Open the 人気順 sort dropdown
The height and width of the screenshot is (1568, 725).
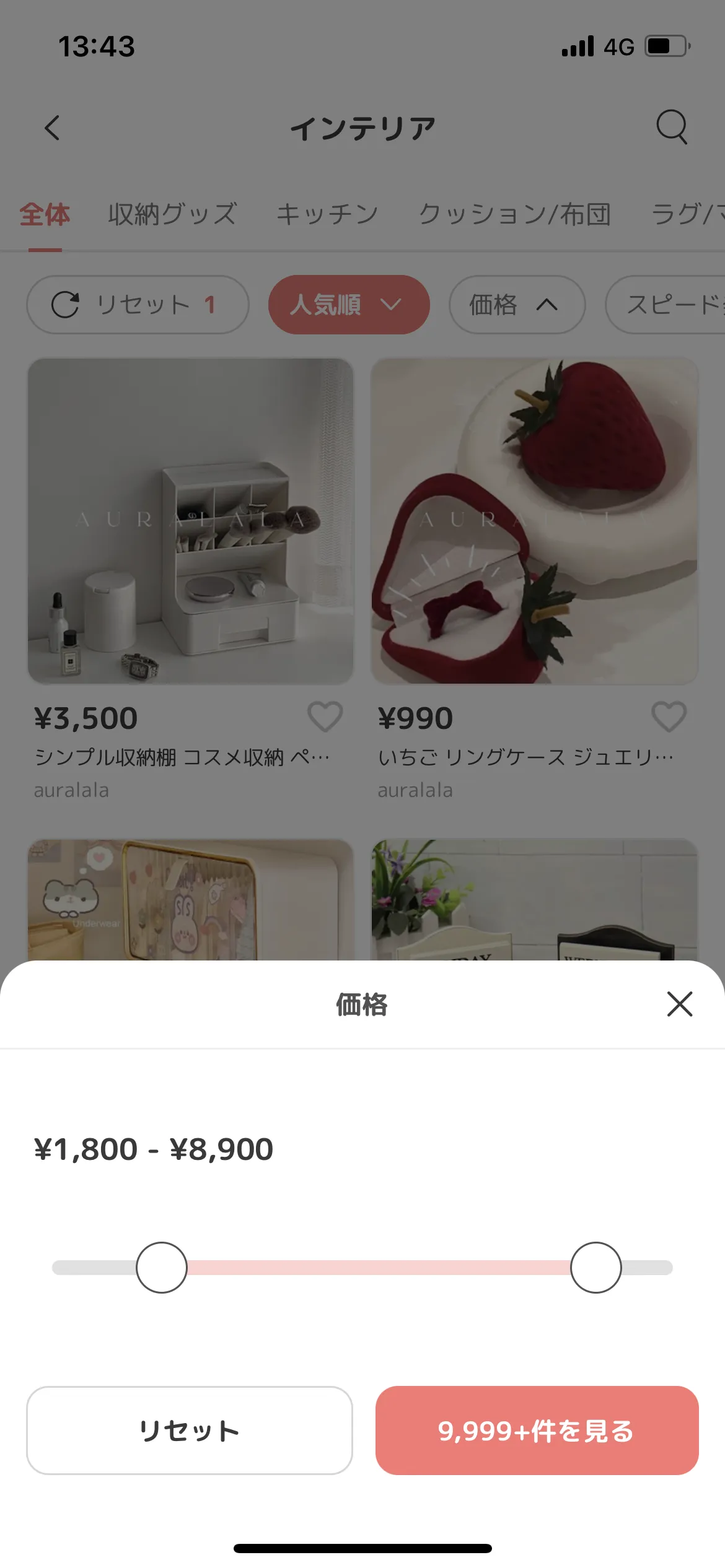click(x=349, y=305)
